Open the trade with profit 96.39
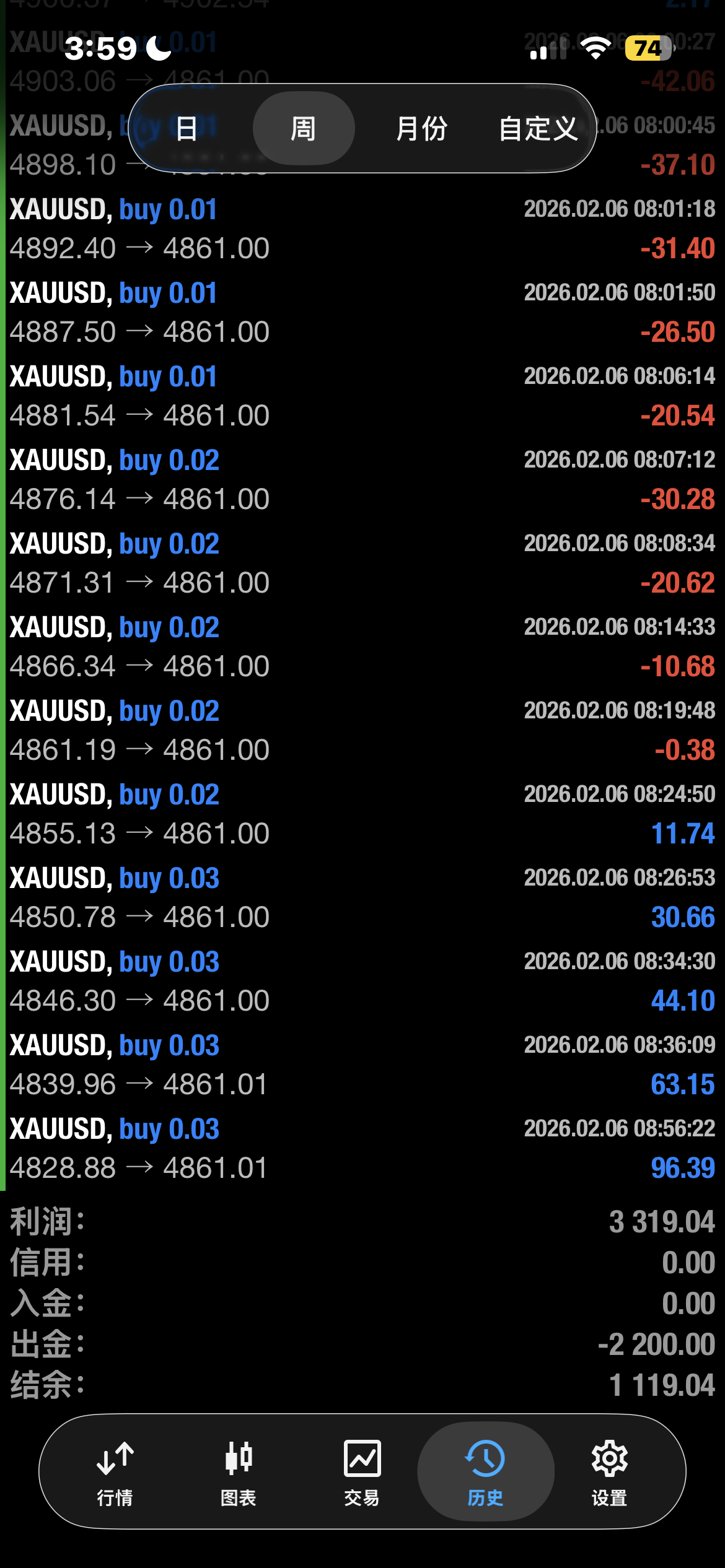This screenshot has width=725, height=1568. [x=362, y=1149]
